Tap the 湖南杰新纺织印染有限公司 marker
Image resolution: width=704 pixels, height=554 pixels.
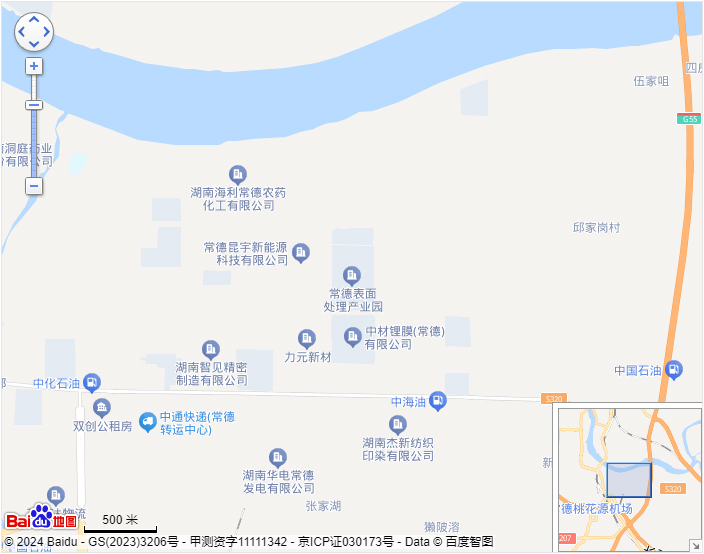tap(398, 425)
